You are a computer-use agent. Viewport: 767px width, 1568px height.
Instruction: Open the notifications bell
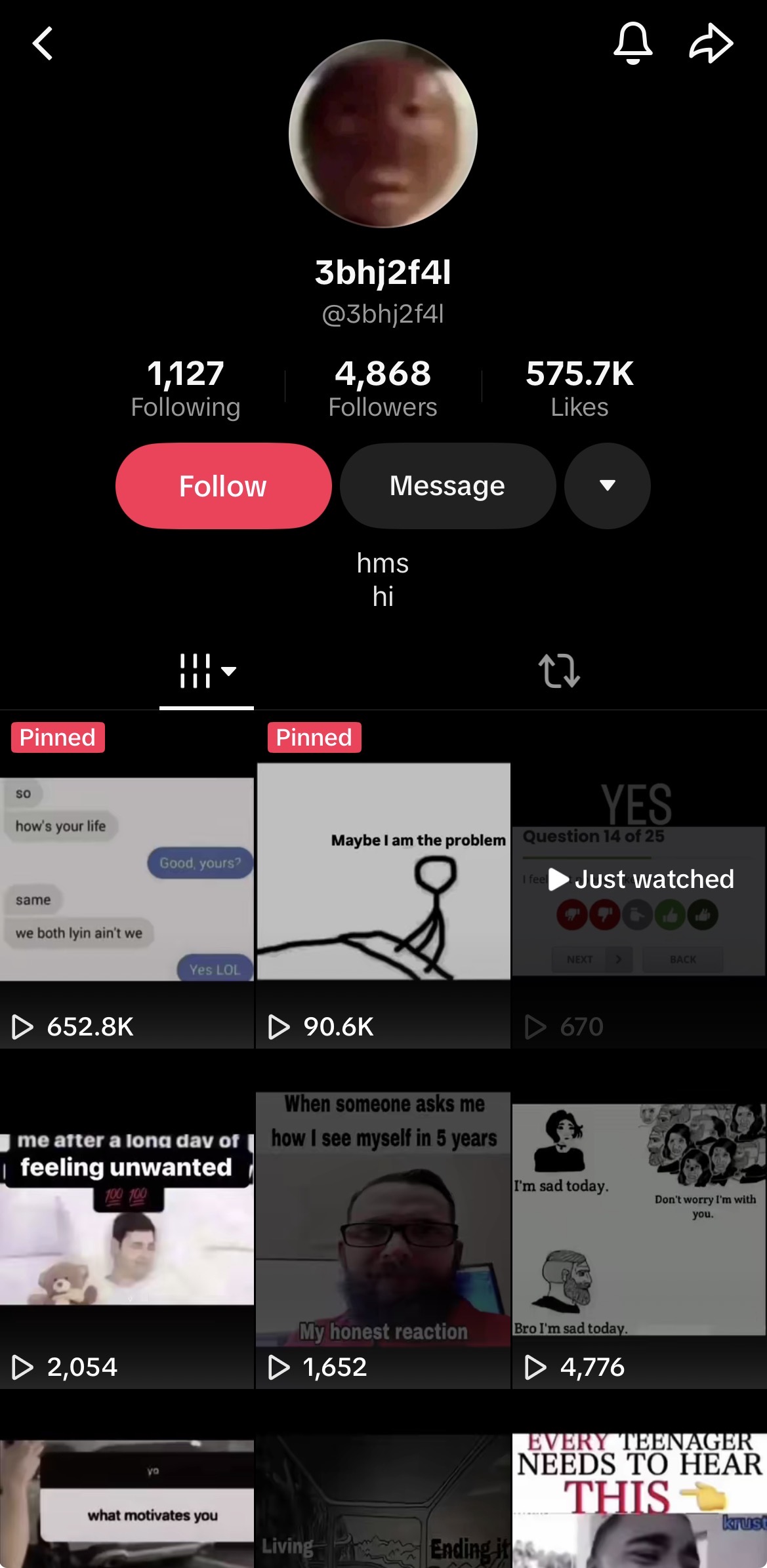tap(632, 43)
